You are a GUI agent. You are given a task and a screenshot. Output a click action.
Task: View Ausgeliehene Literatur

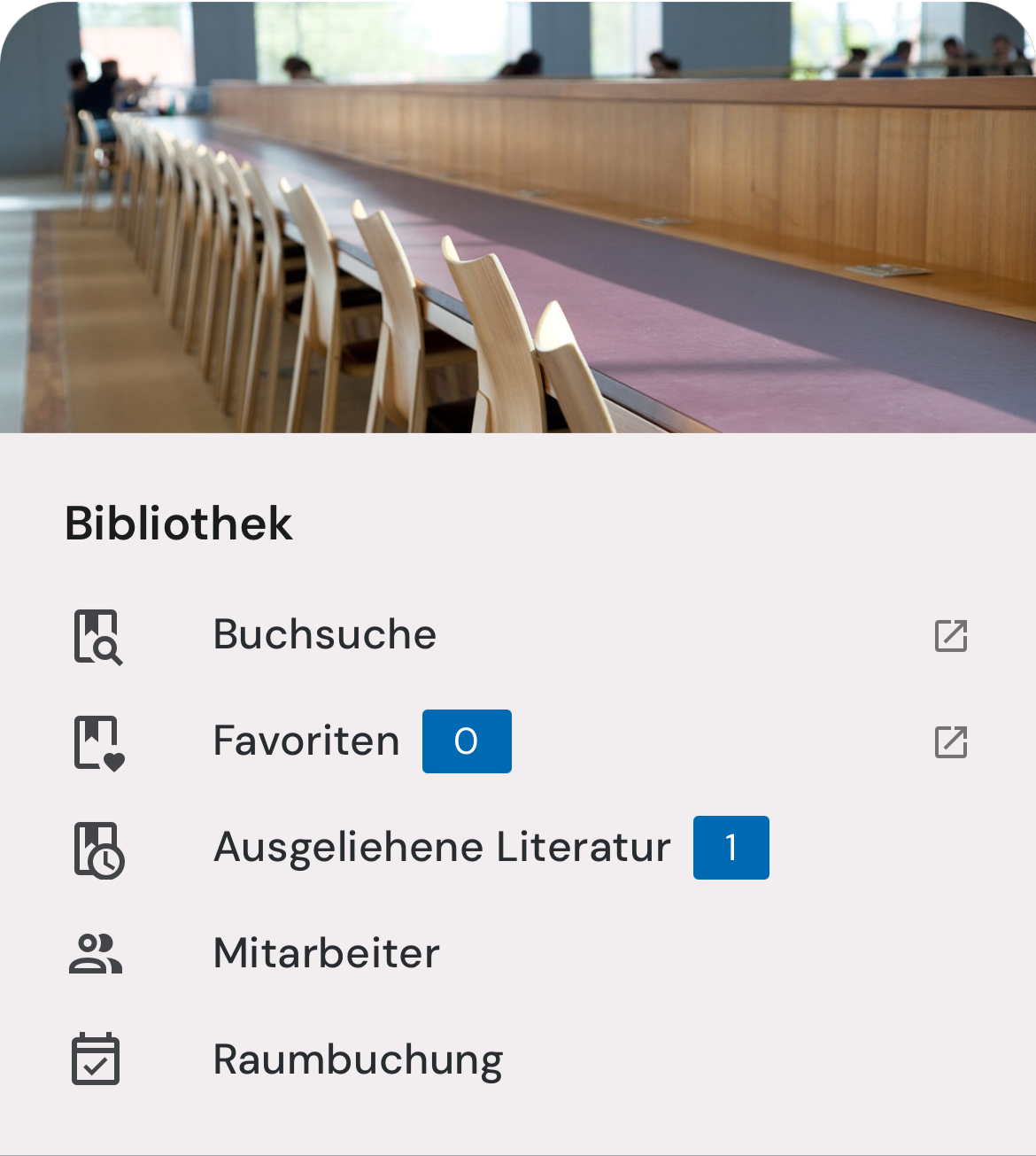(x=518, y=848)
